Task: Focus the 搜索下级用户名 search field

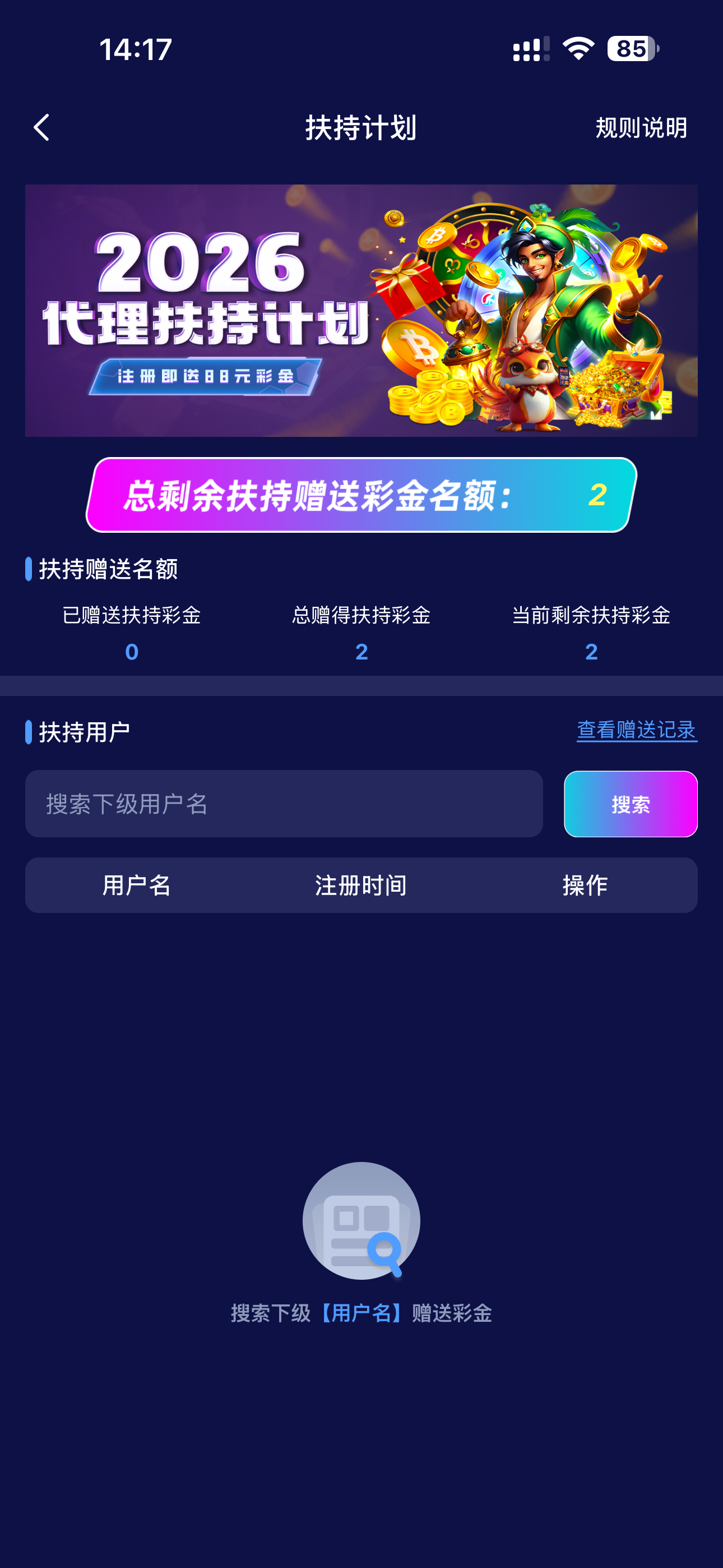Action: [284, 804]
